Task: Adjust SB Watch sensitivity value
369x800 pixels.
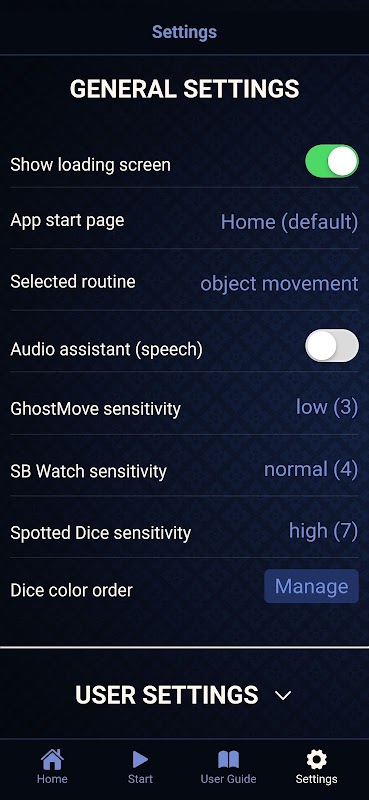Action: 311,469
